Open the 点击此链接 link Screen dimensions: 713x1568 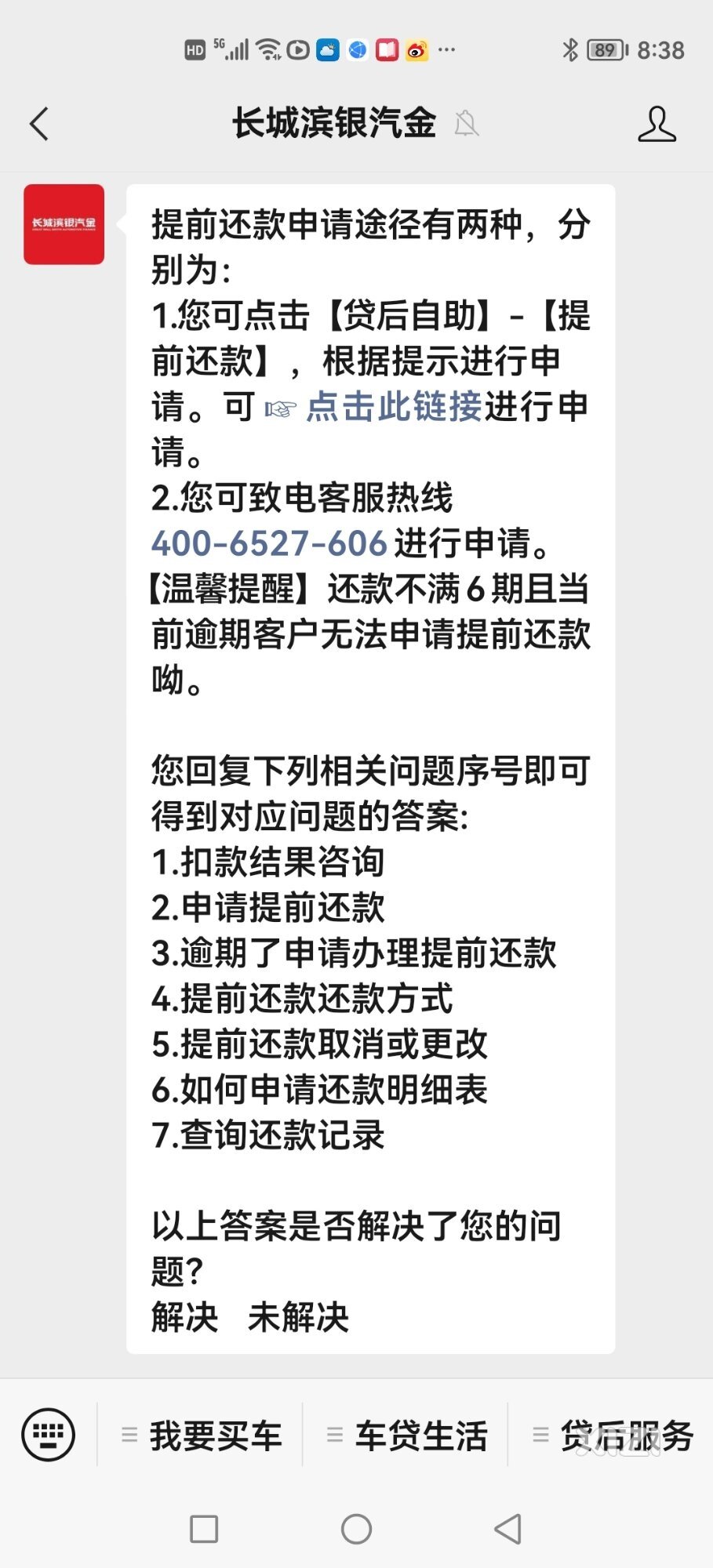point(393,407)
